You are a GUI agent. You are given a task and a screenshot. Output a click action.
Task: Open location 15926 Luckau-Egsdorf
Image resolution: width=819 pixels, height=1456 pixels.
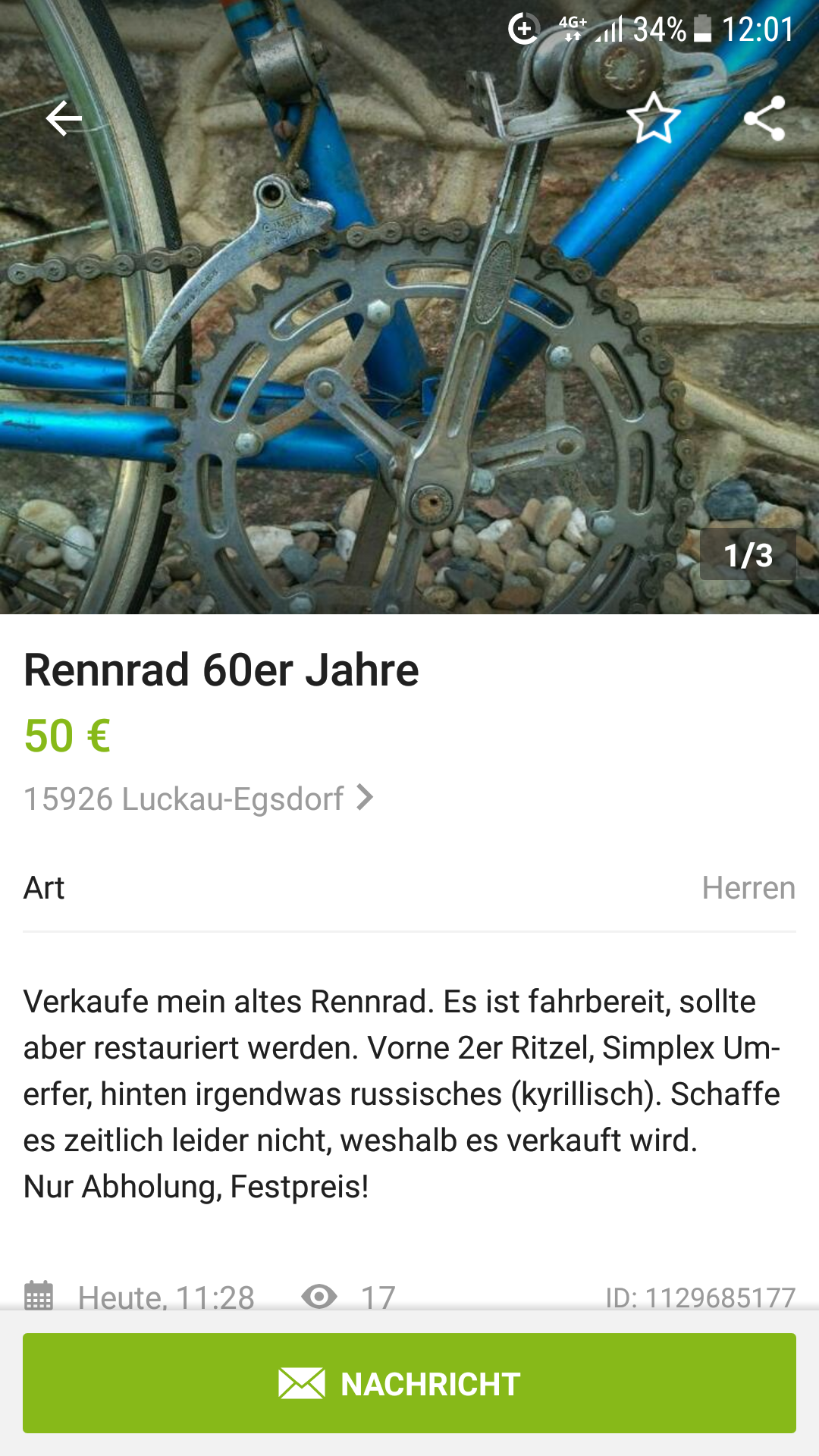tap(199, 799)
